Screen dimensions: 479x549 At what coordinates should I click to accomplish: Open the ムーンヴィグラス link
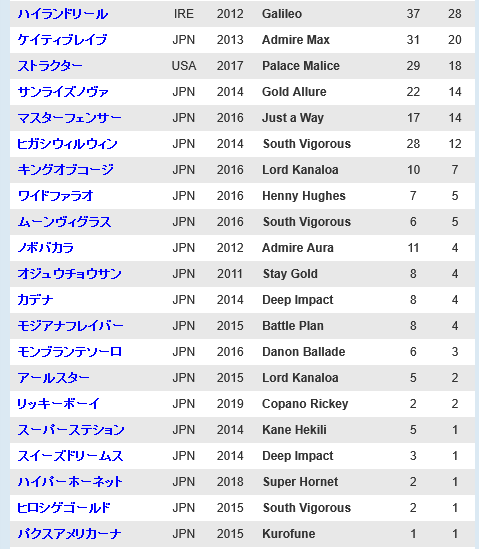(x=64, y=222)
